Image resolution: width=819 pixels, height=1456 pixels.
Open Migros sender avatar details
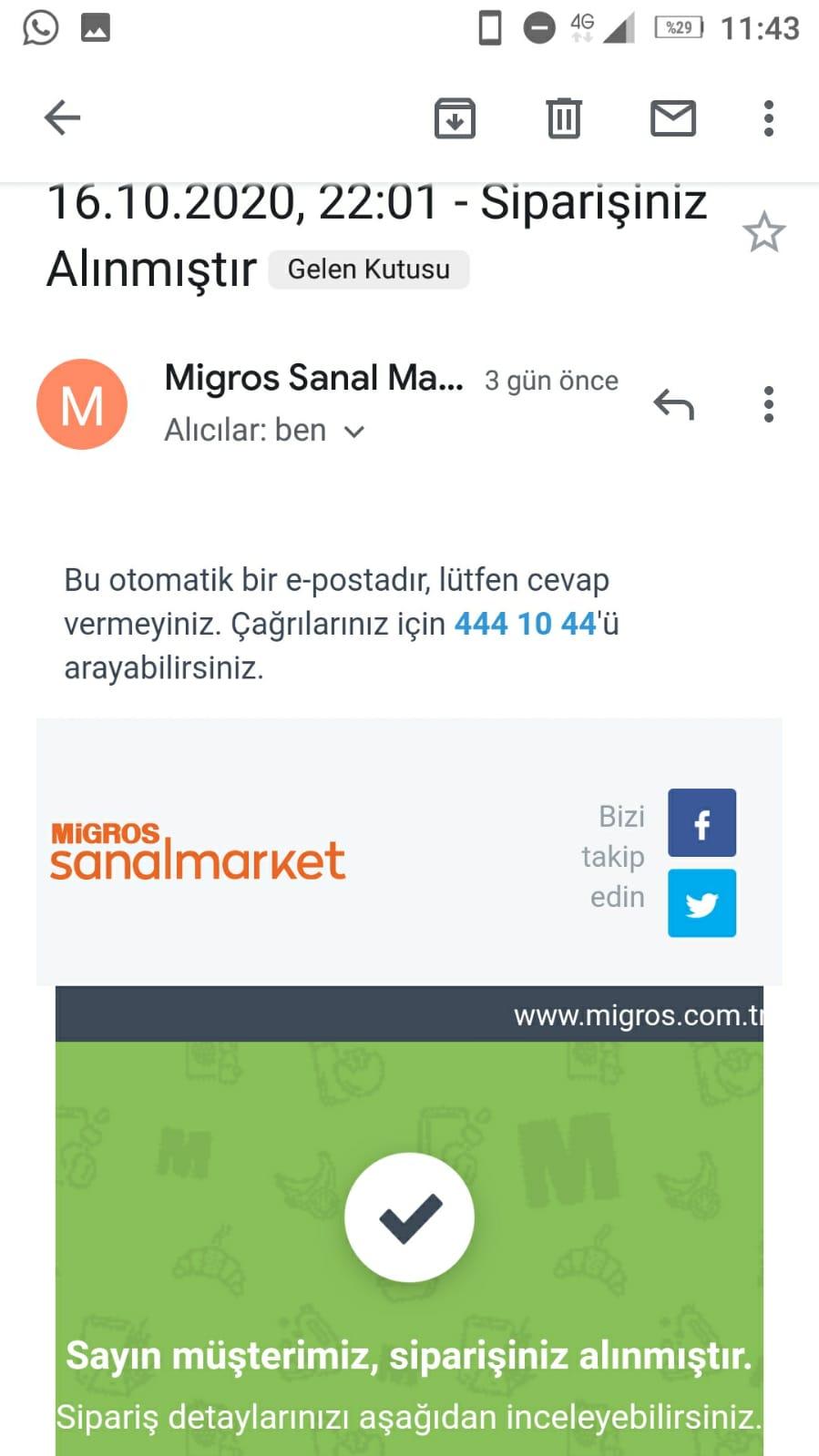click(x=82, y=404)
